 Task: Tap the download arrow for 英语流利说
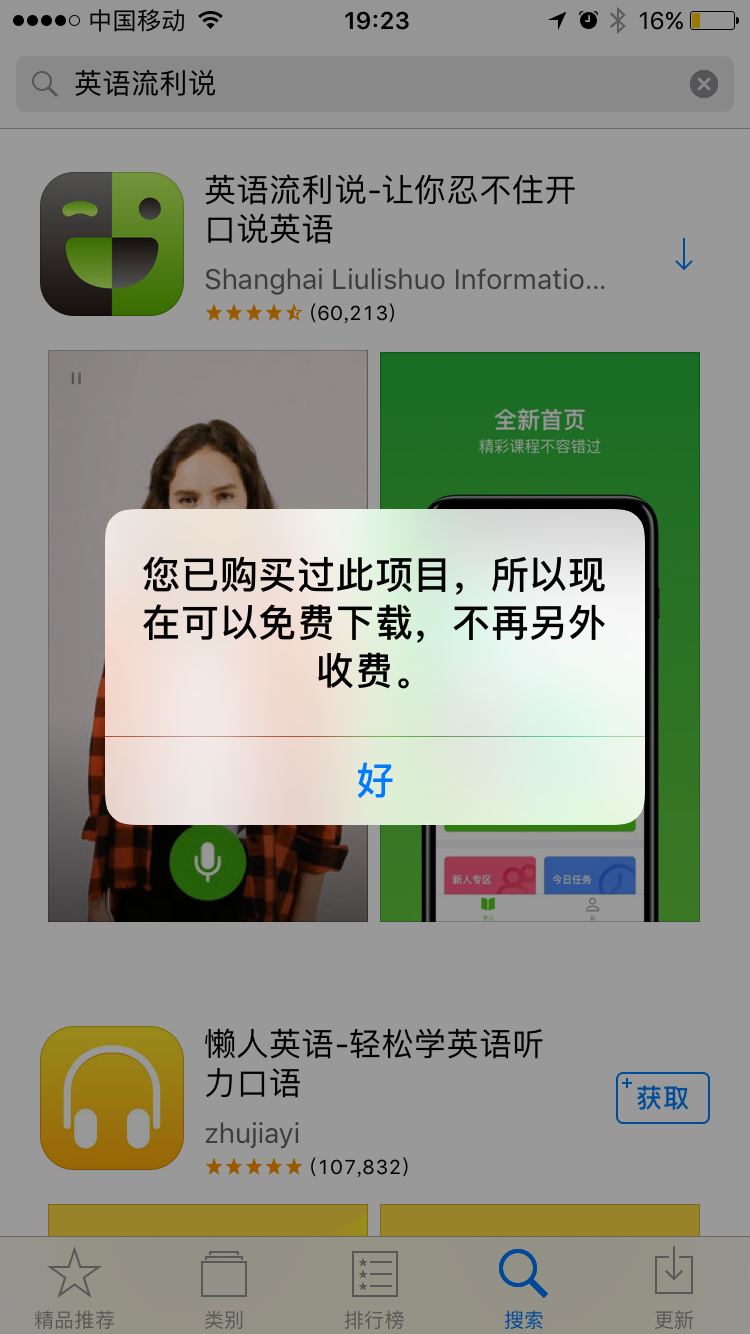coord(683,254)
